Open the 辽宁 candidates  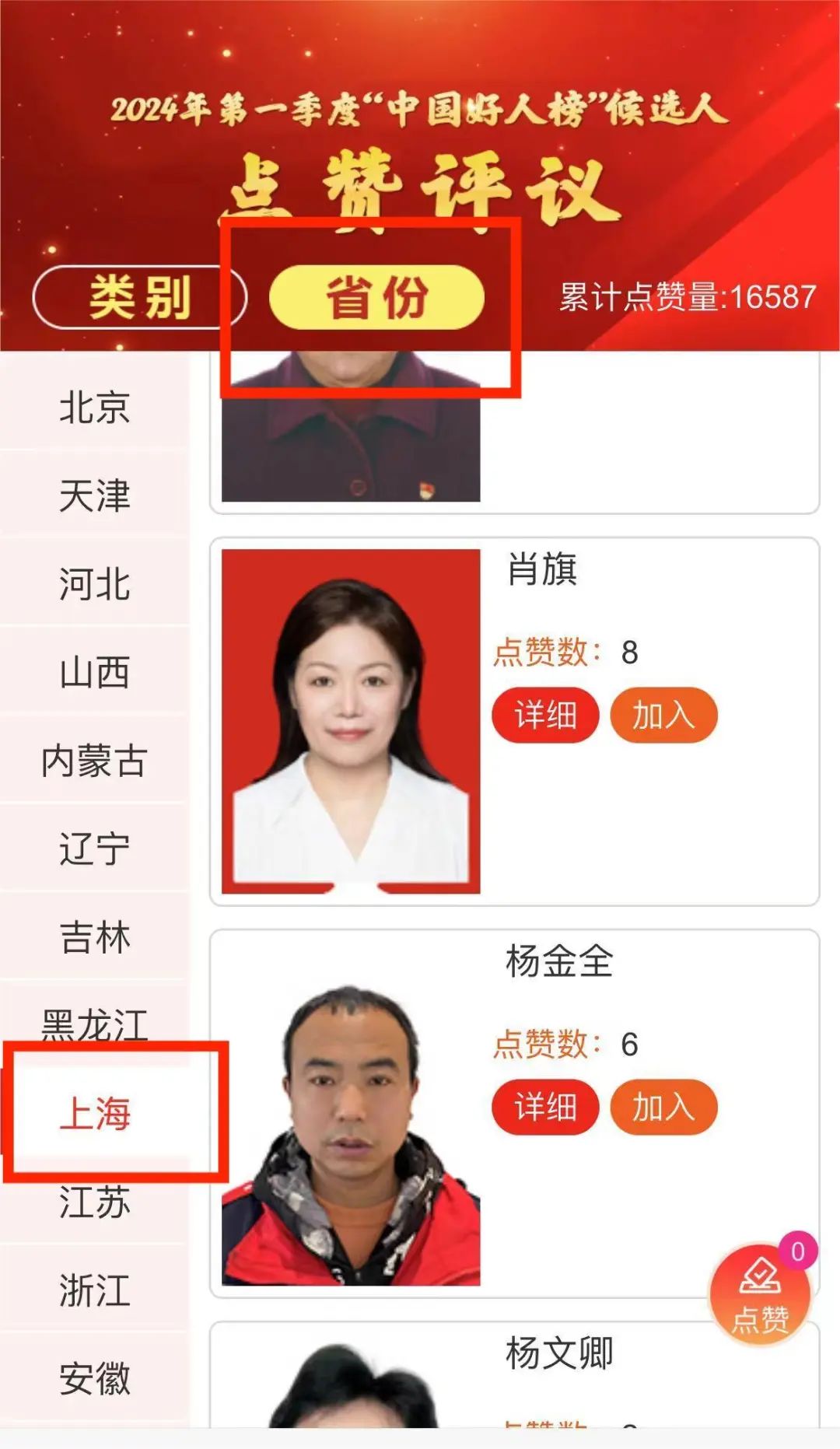tap(94, 849)
